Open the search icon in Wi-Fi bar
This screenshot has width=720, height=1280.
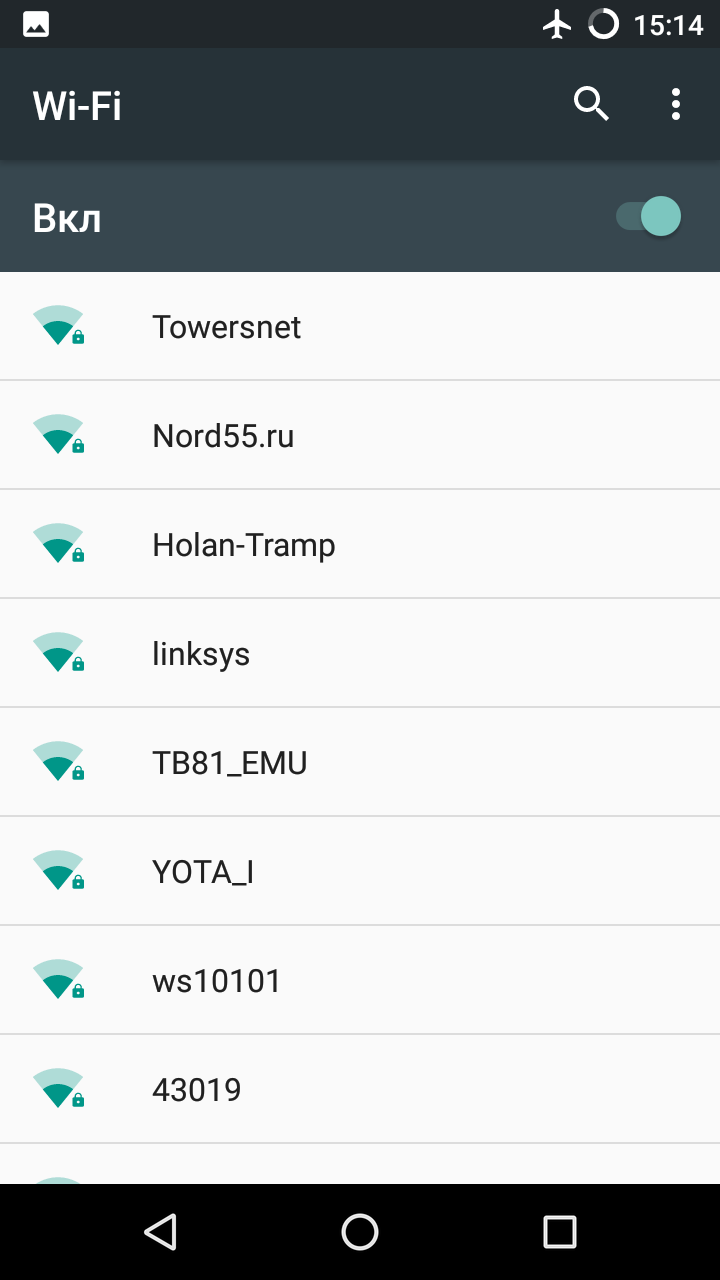pyautogui.click(x=591, y=104)
